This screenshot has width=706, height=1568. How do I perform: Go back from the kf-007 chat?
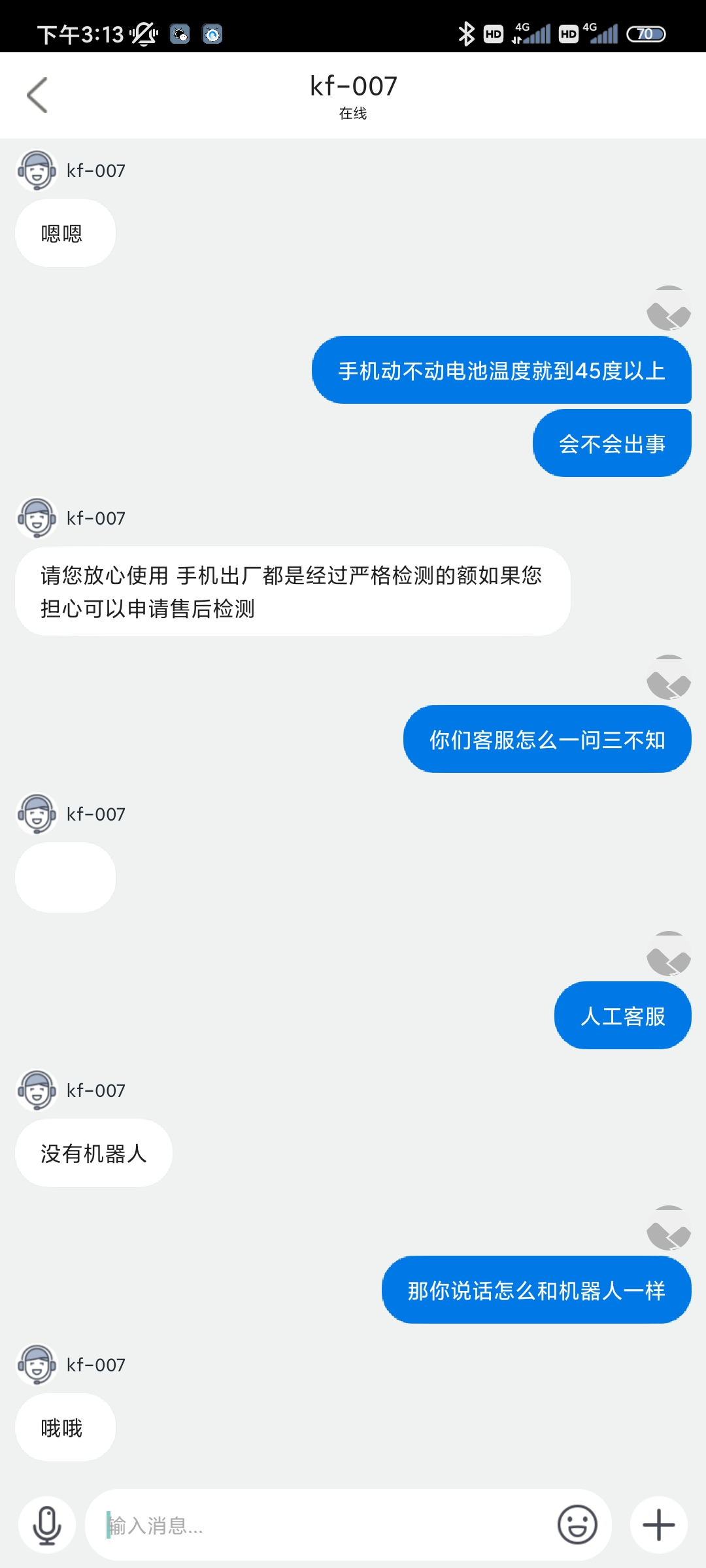pyautogui.click(x=37, y=95)
